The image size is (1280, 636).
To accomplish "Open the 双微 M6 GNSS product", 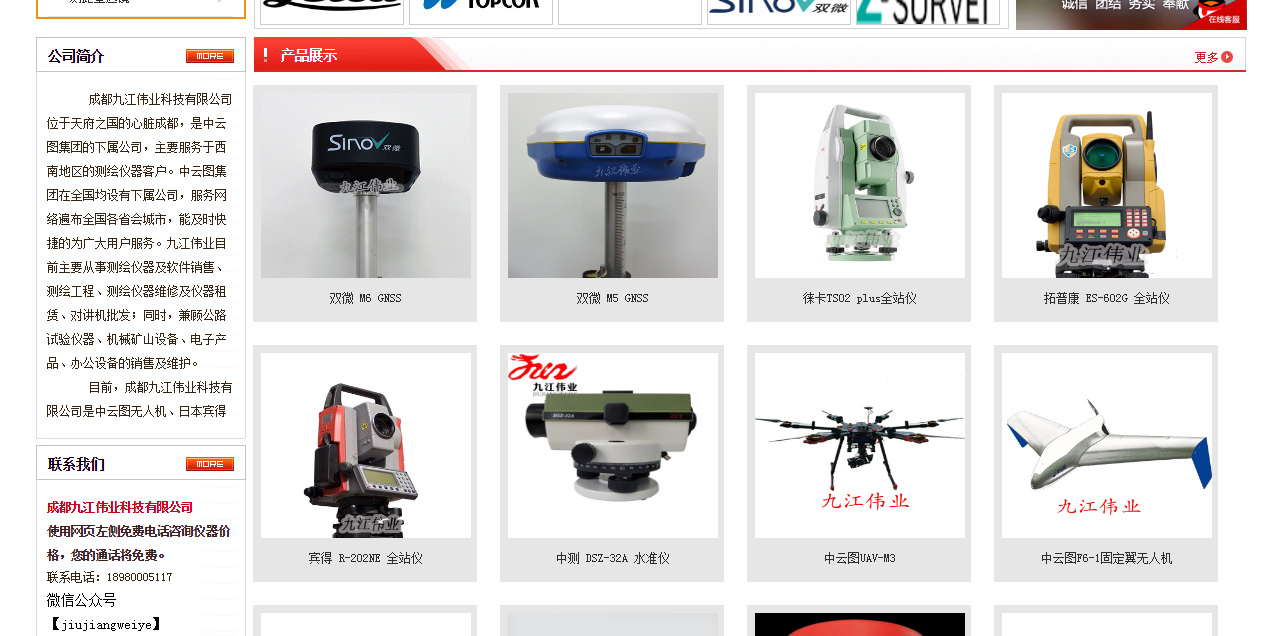I will [365, 186].
